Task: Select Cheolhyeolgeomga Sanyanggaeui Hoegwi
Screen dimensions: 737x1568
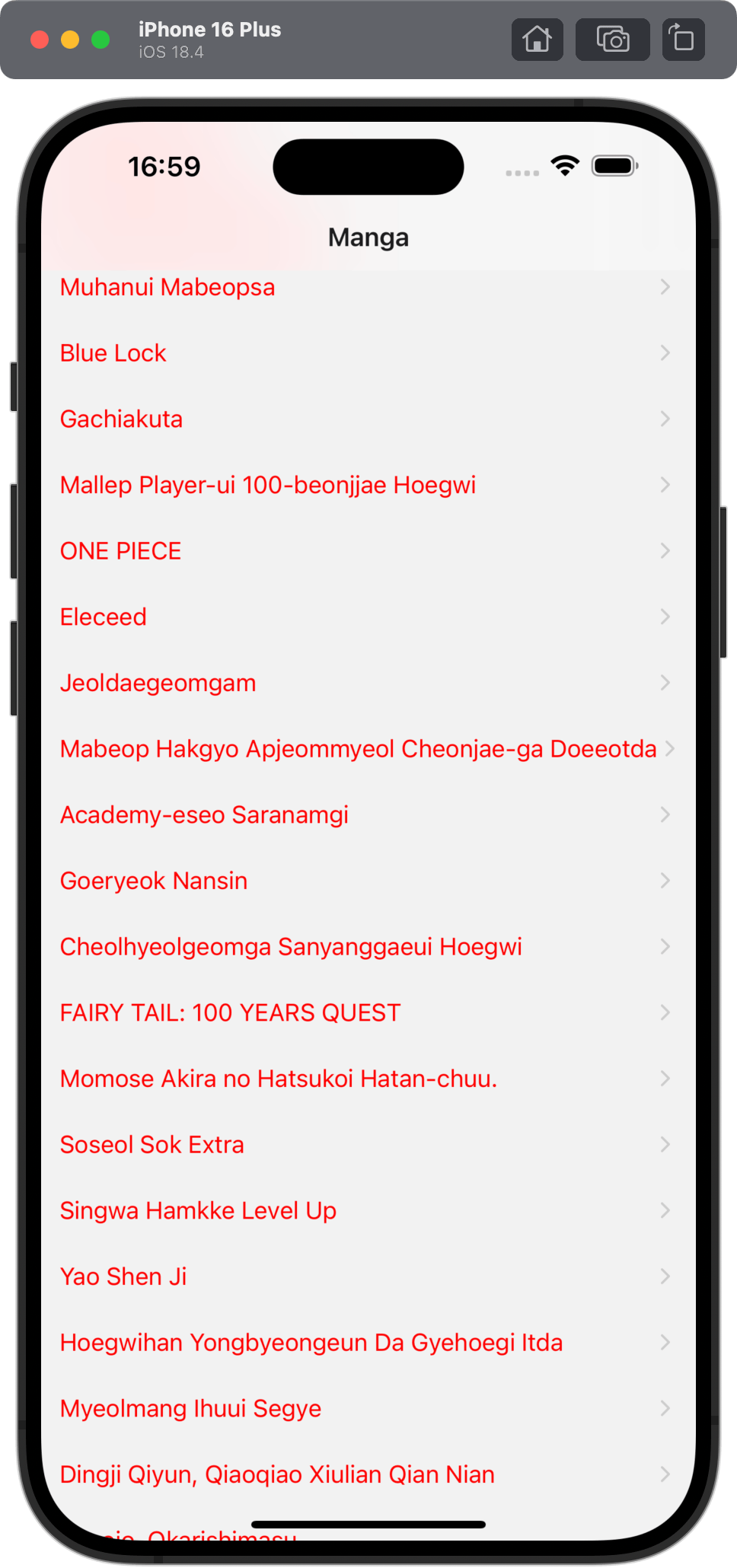Action: click(291, 947)
